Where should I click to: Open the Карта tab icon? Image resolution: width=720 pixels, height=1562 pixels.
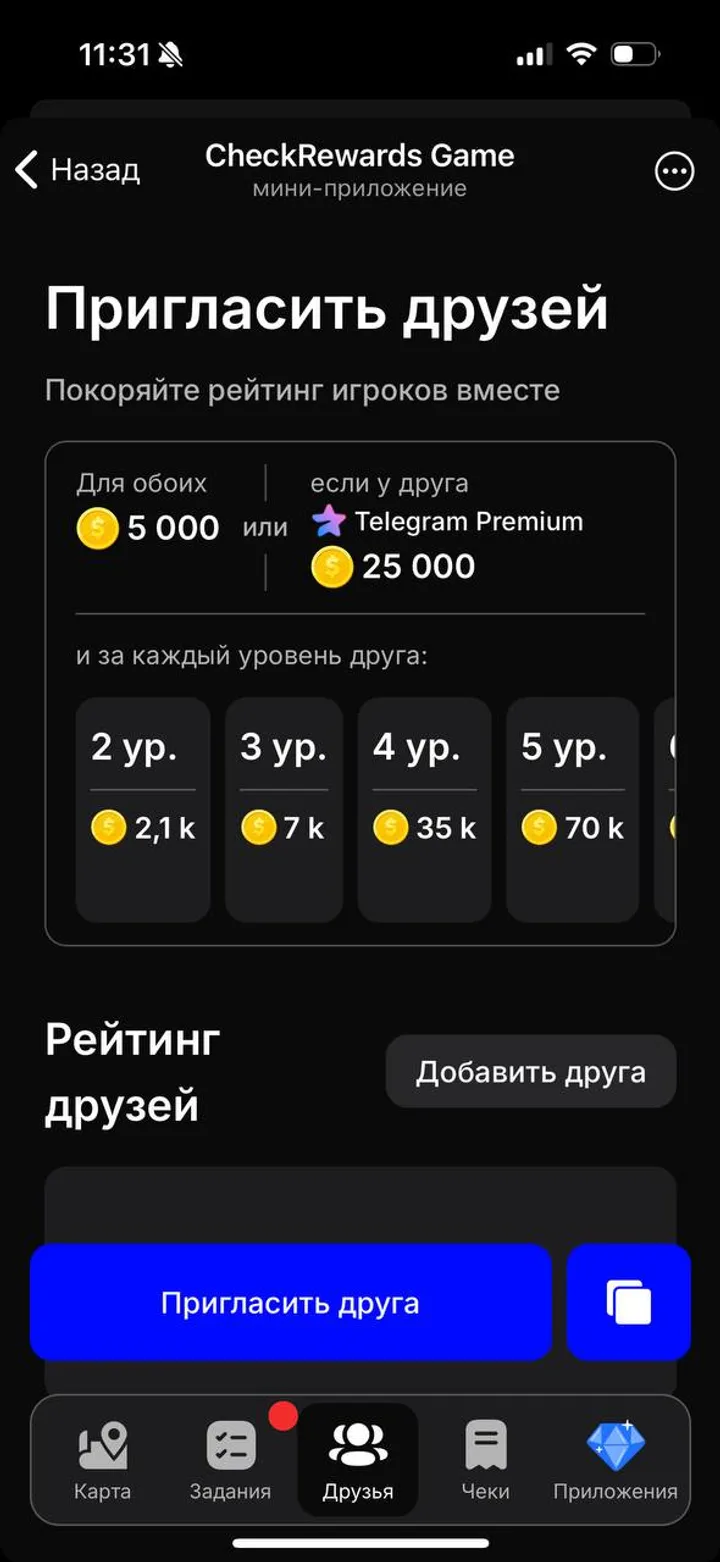coord(103,1443)
